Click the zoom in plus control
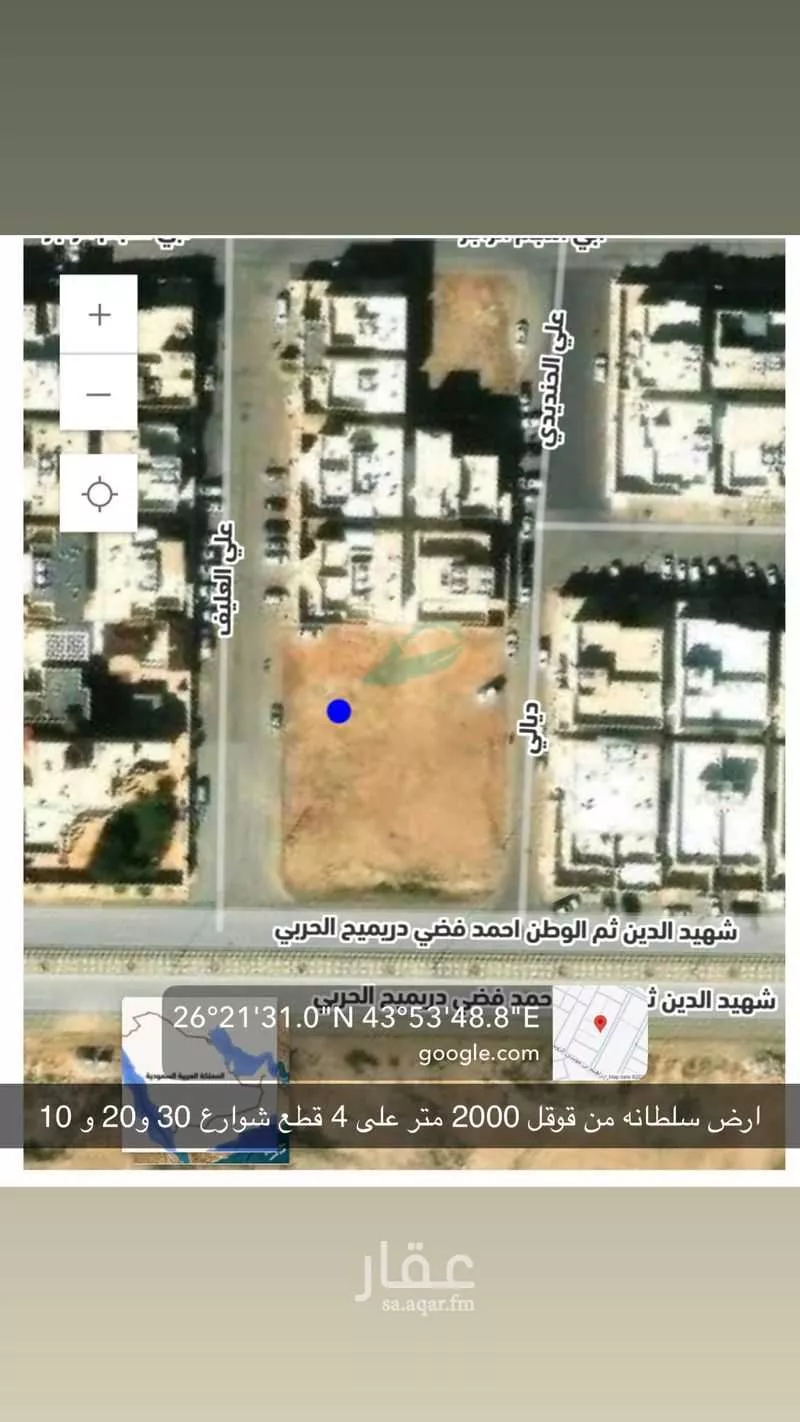The height and width of the screenshot is (1422, 800). [x=98, y=315]
